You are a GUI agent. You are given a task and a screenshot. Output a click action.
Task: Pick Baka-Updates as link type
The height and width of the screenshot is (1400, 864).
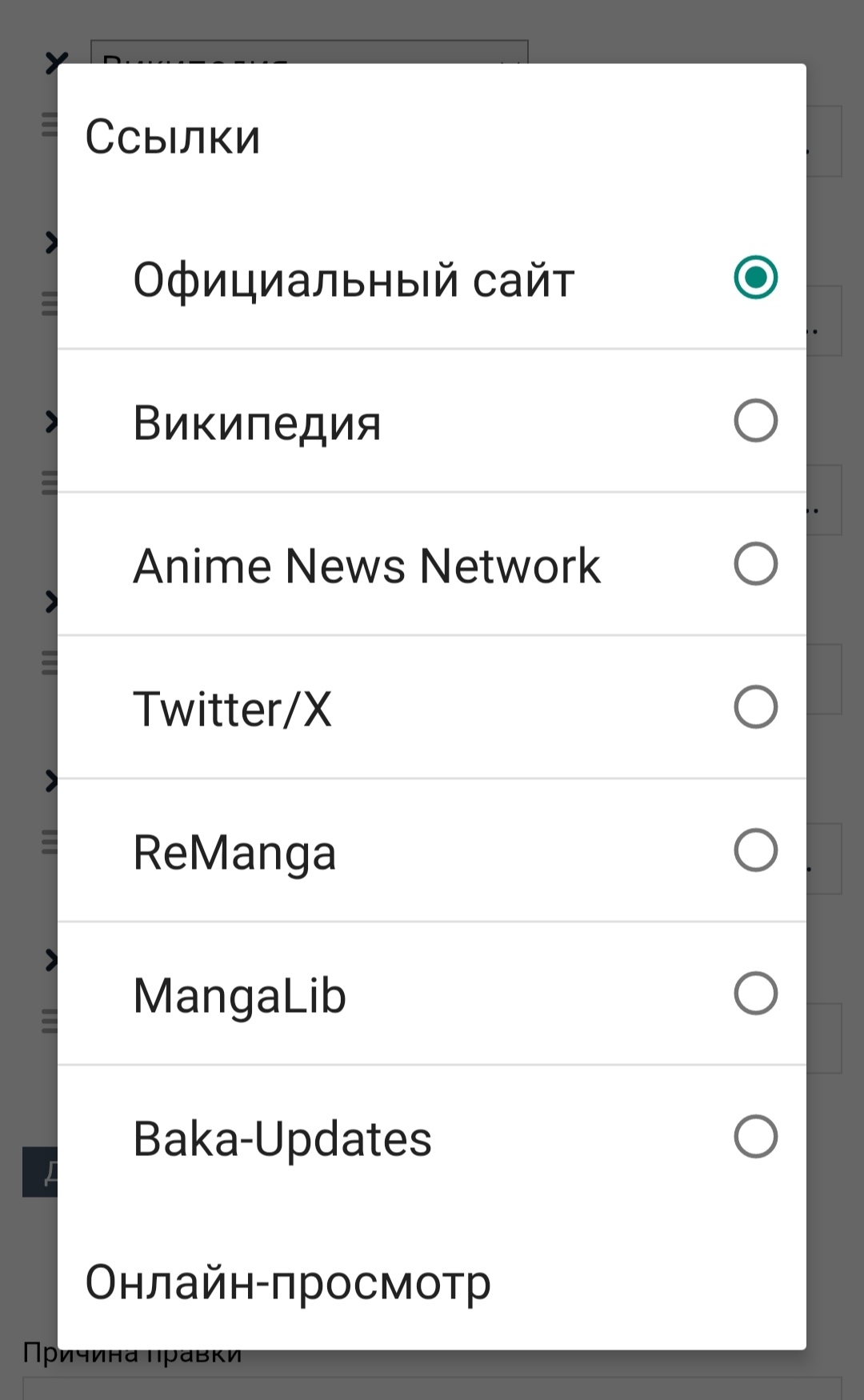[432, 1138]
